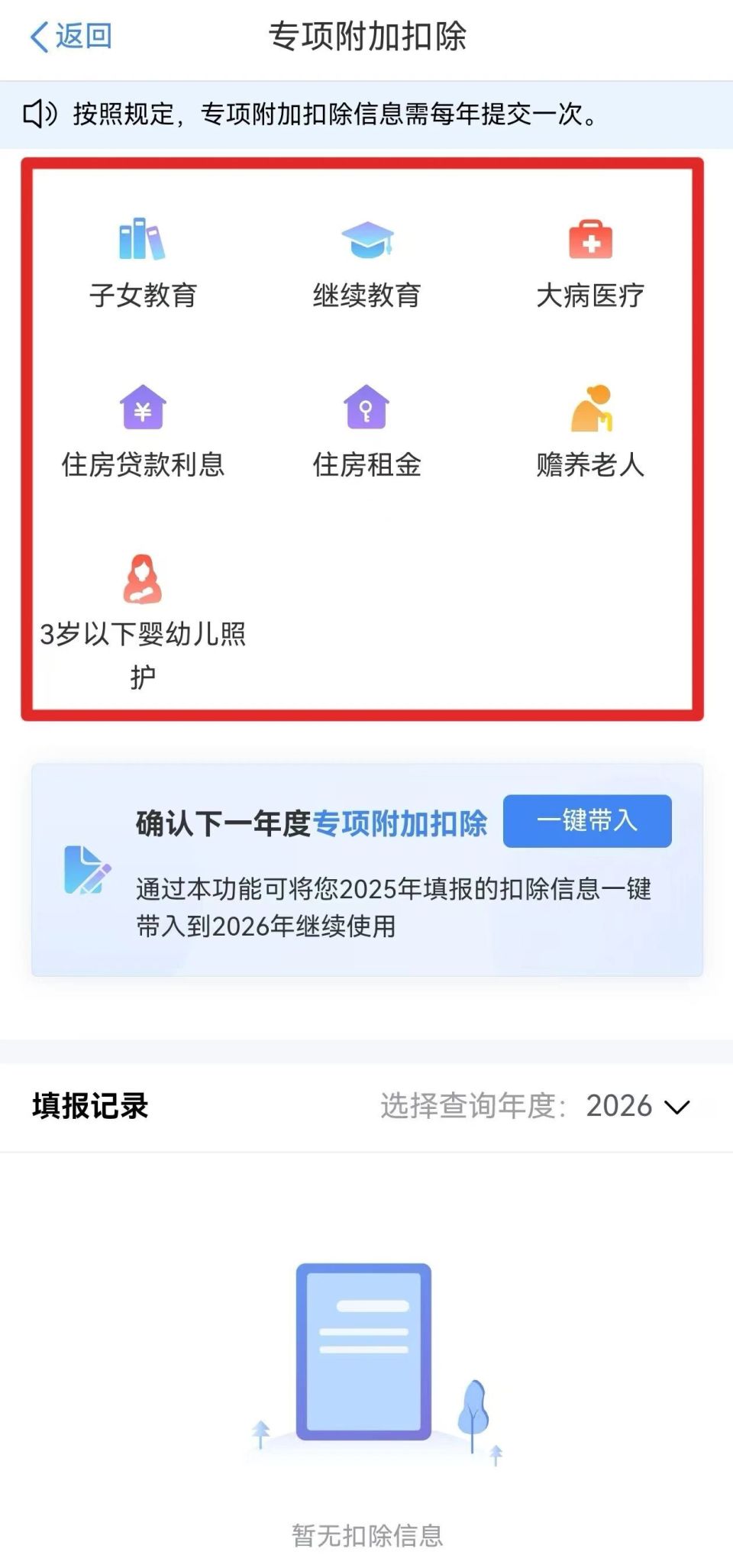Image resolution: width=733 pixels, height=1568 pixels.
Task: Expand the 2026 year selector chevron
Action: tap(675, 1107)
